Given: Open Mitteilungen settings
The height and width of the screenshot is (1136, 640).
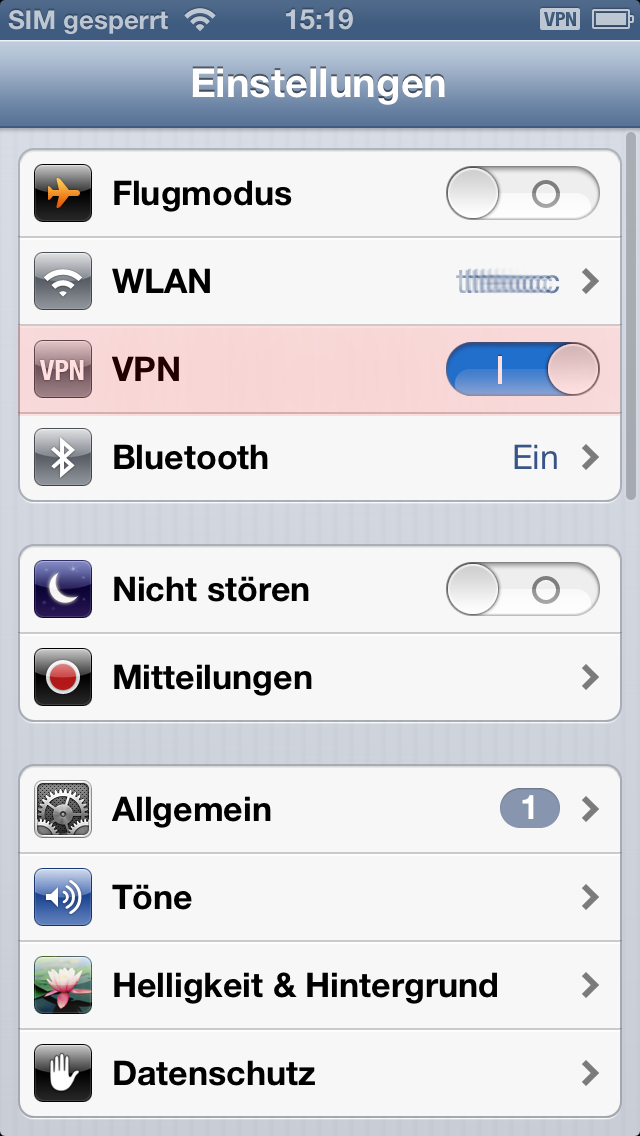Looking at the screenshot, I should pos(320,678).
